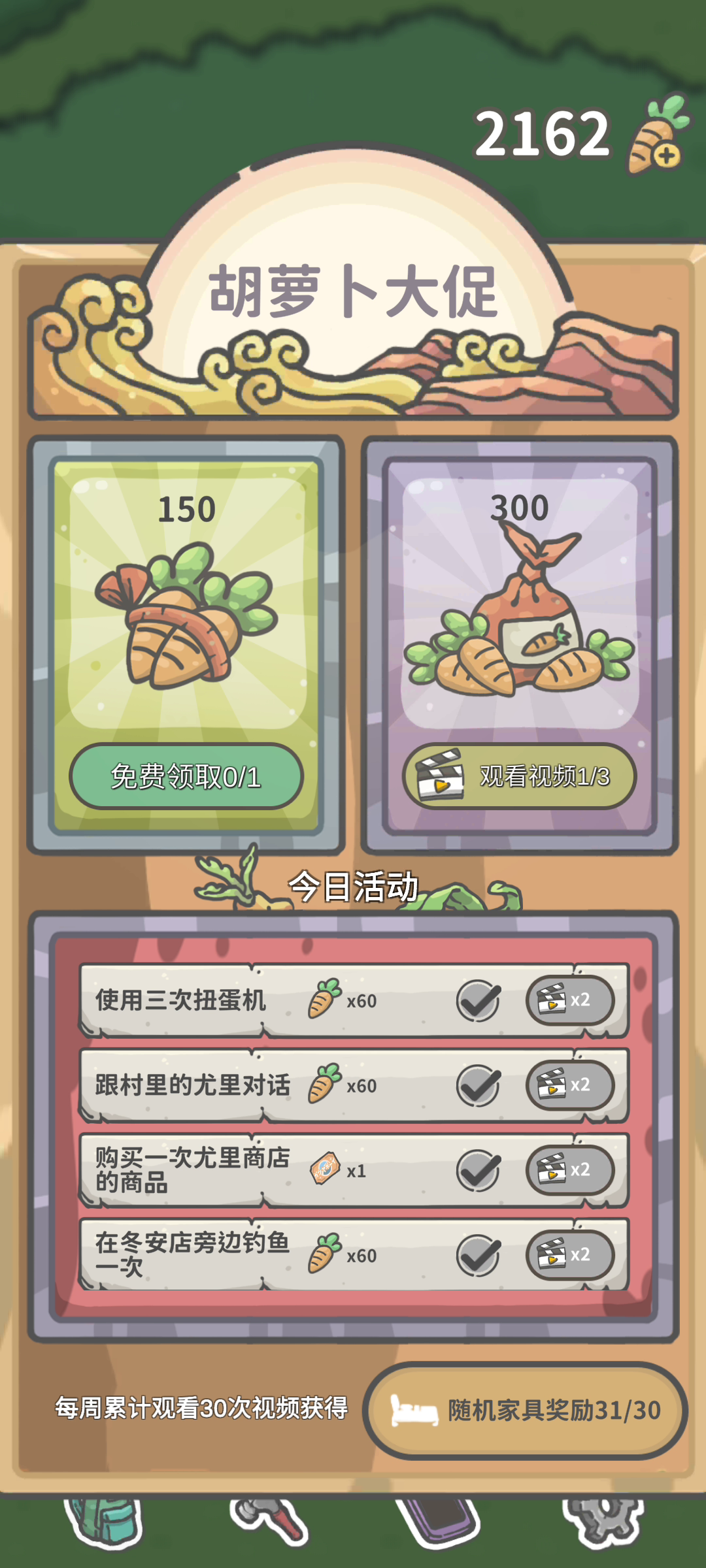Open the backpack at the bottom
This screenshot has width=706, height=1568.
point(103,1522)
